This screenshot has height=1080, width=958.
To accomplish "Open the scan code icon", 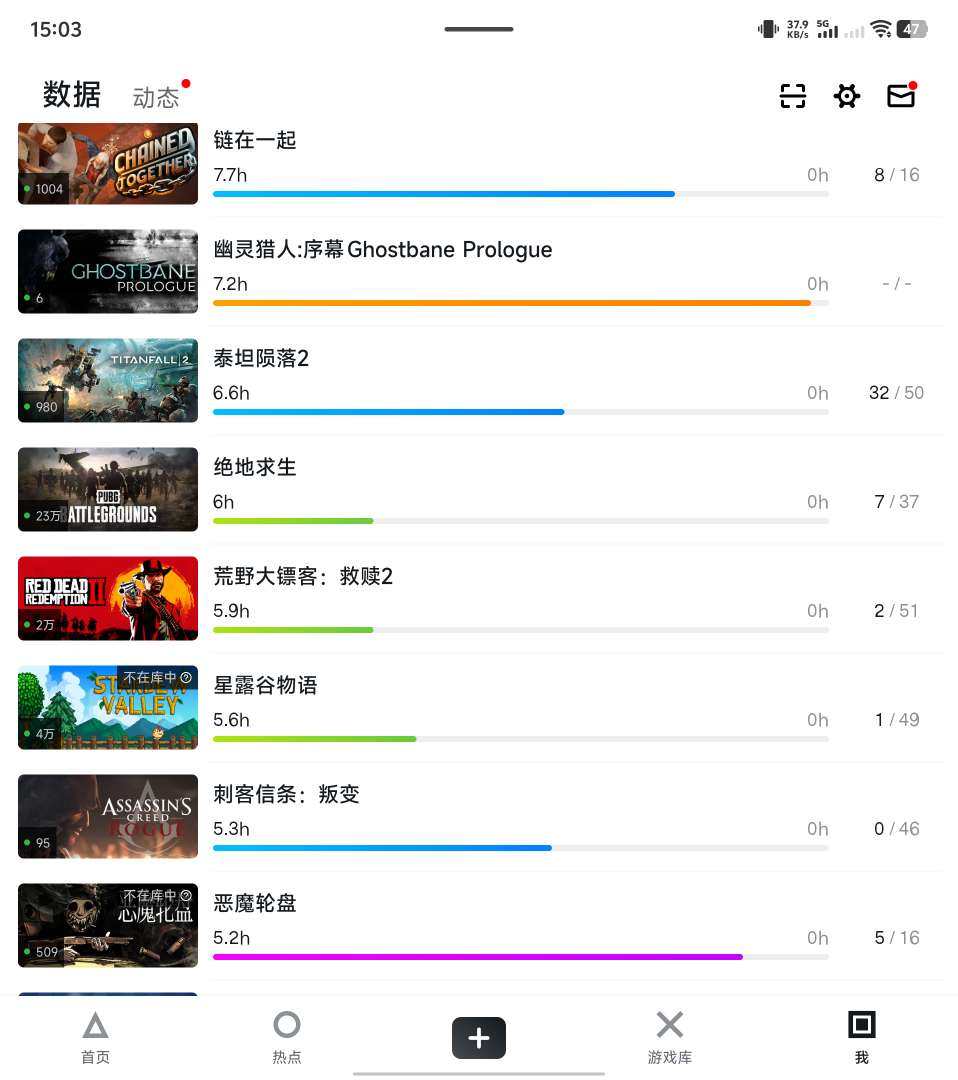I will pyautogui.click(x=793, y=96).
